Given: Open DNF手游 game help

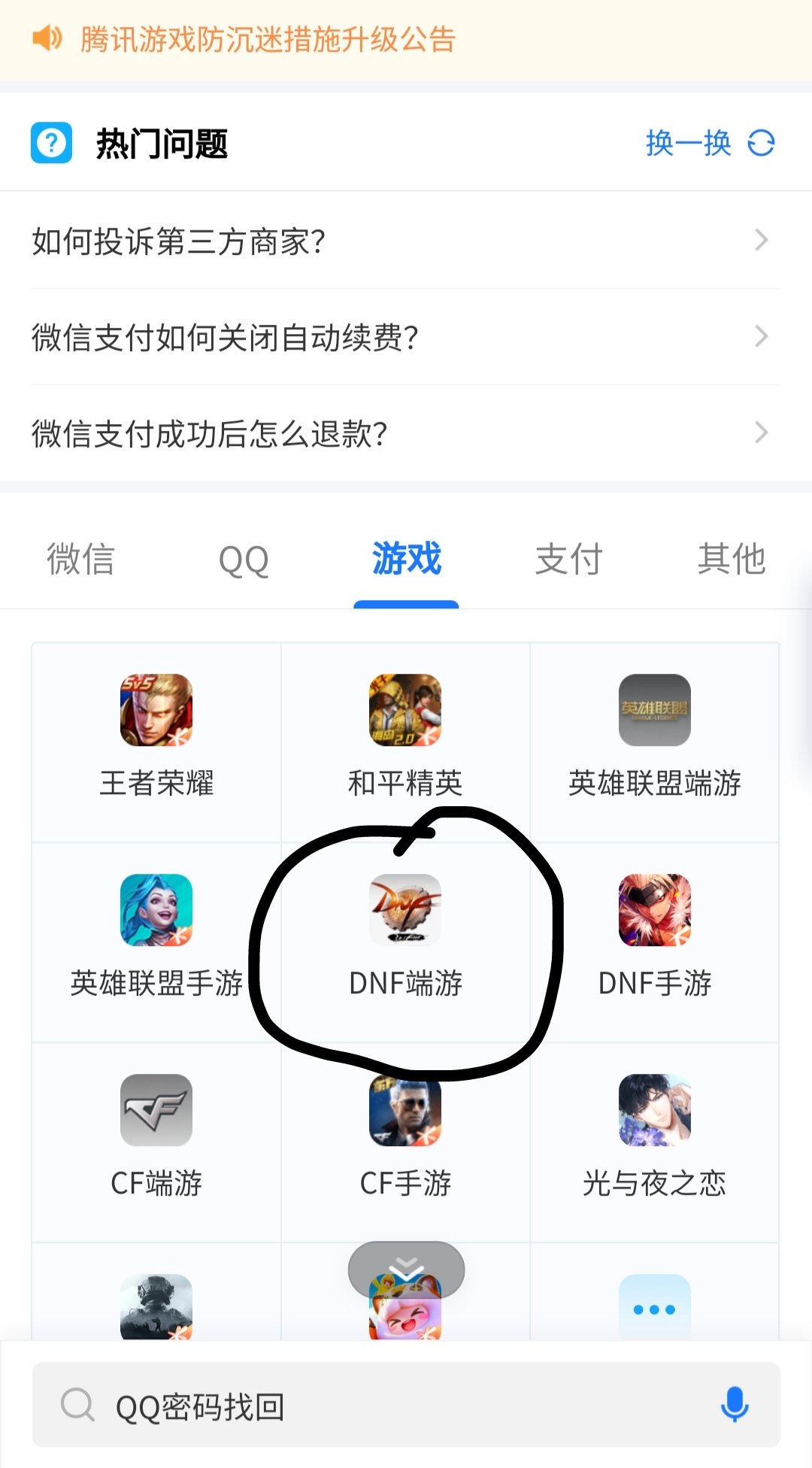Looking at the screenshot, I should (x=654, y=942).
